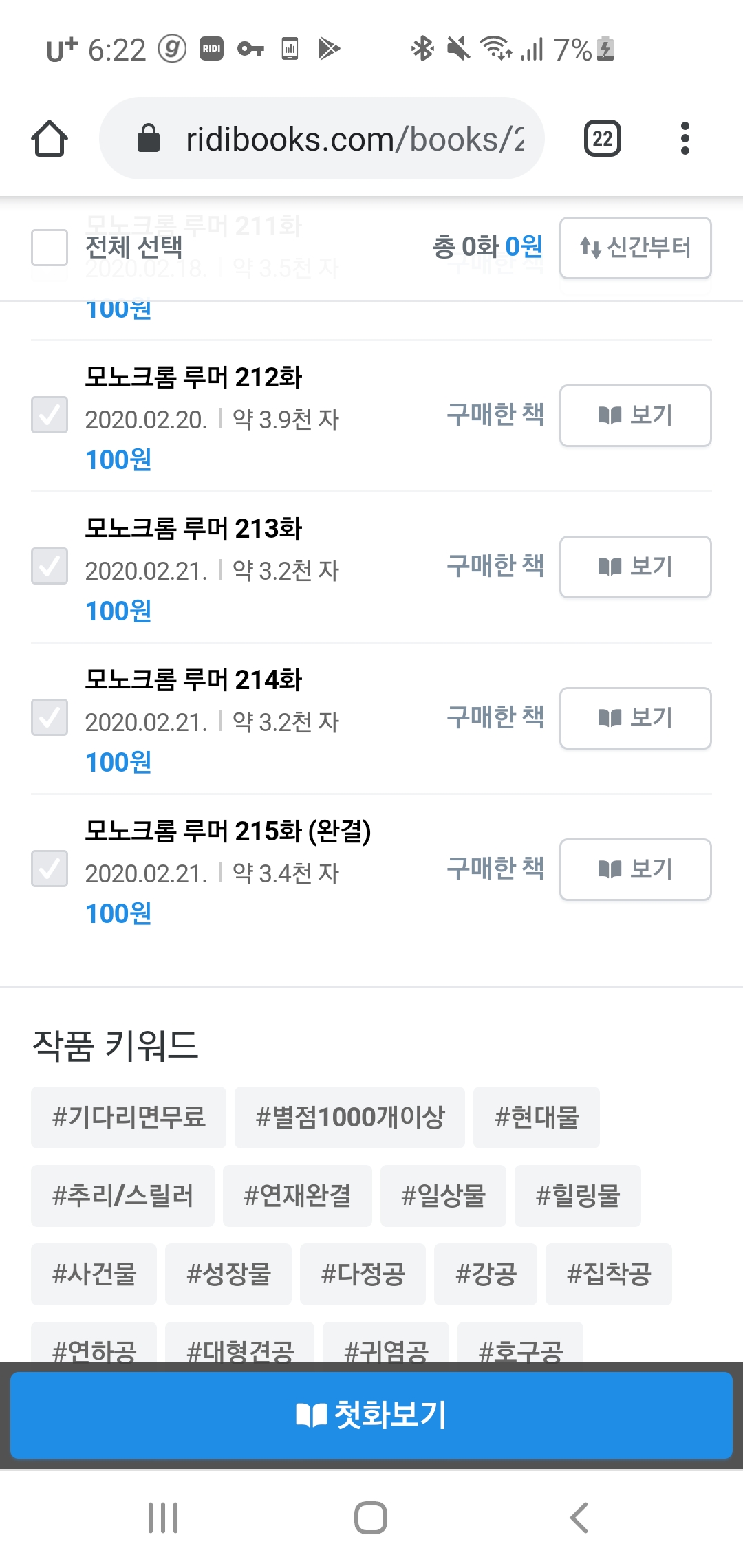Tap 보기 for 모노크롬 루머 214화
This screenshot has height=1568, width=743.
tap(636, 718)
